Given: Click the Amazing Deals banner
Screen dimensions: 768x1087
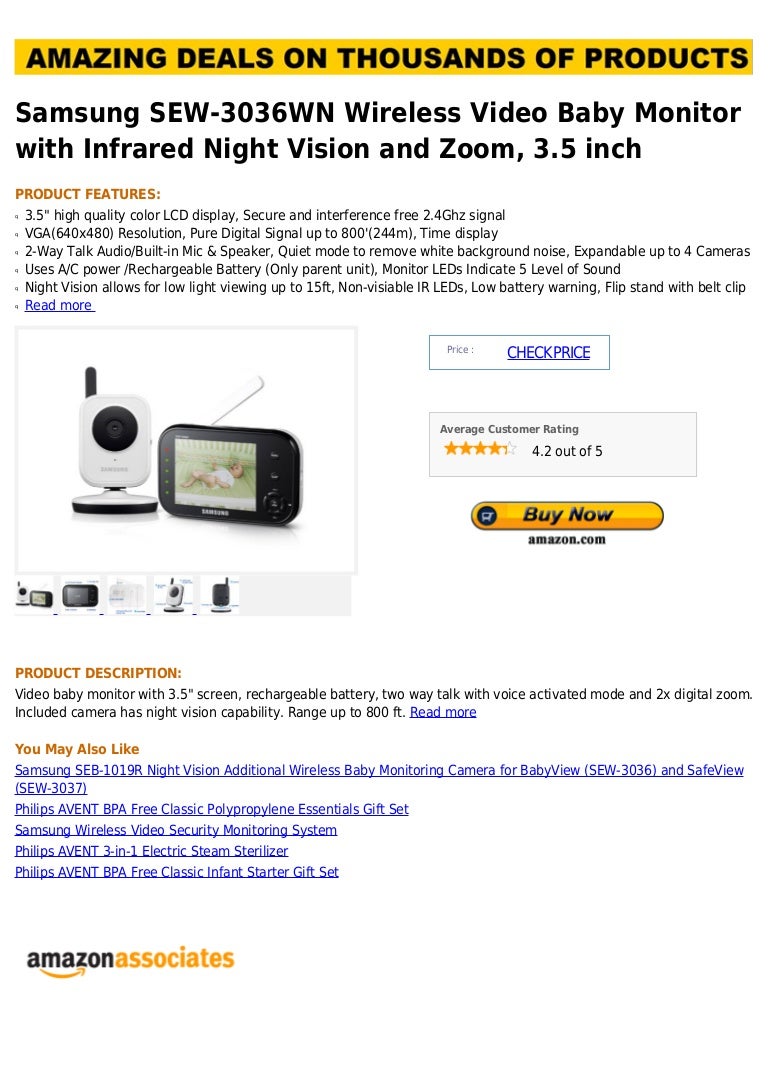Looking at the screenshot, I should tap(383, 57).
